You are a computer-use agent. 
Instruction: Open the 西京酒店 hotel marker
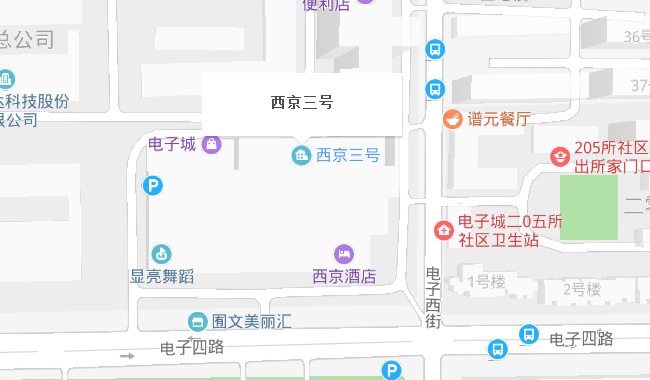pos(344,254)
